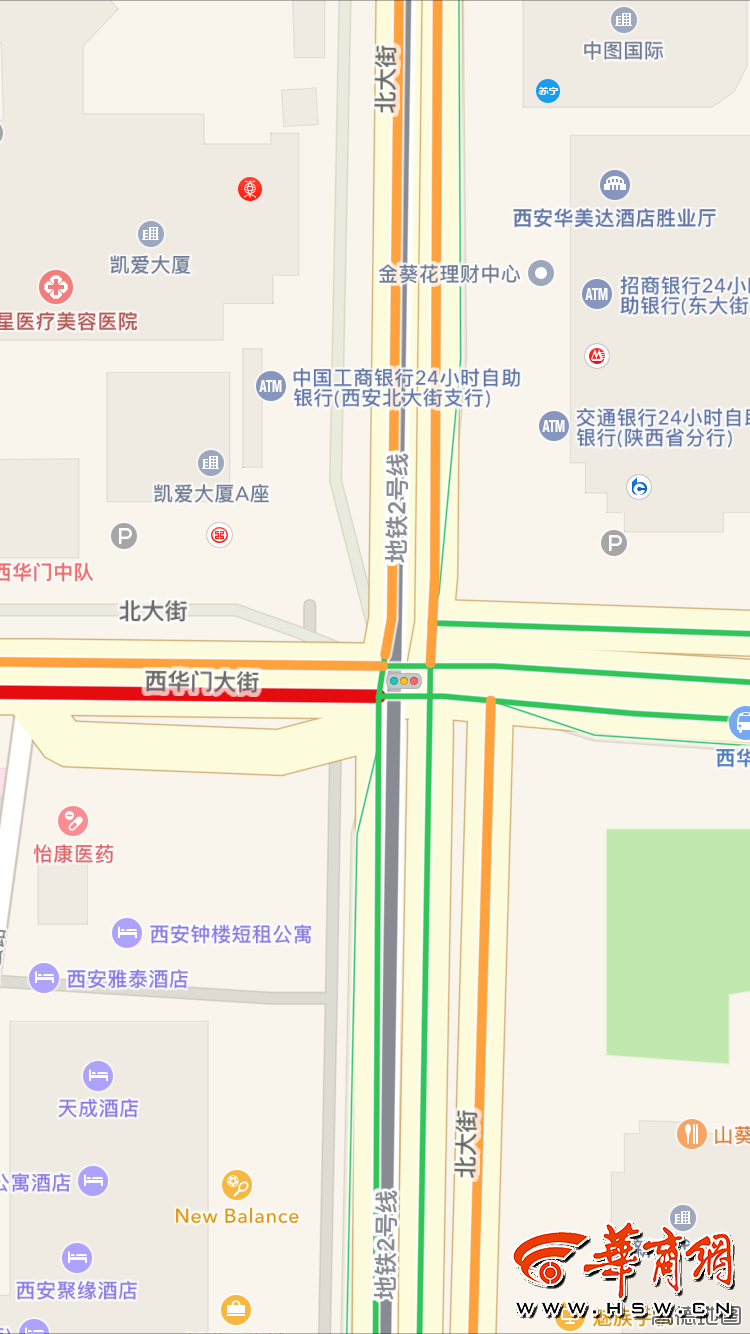
Task: Tap the 金葵花理财中心 marker
Action: coord(541,273)
